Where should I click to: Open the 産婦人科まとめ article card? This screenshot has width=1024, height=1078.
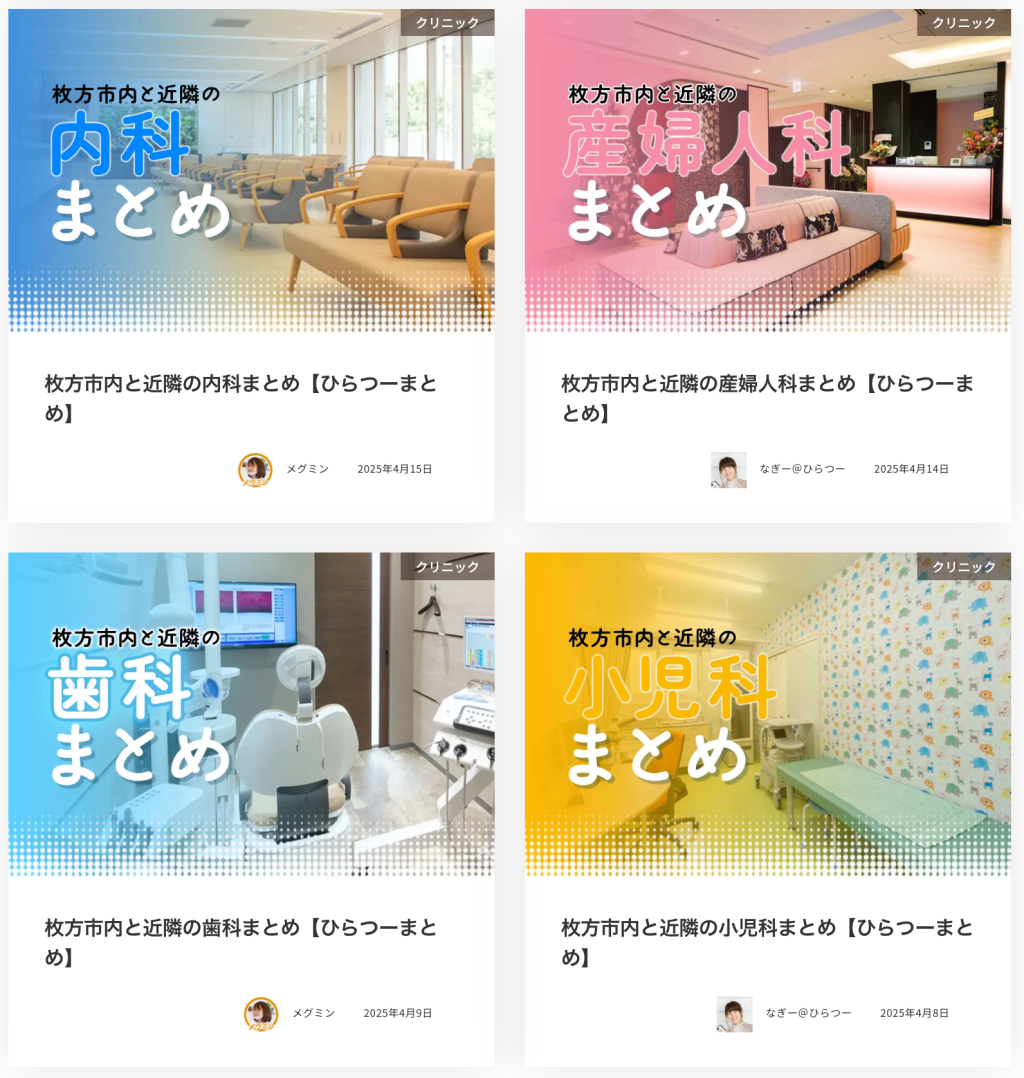coord(767,397)
